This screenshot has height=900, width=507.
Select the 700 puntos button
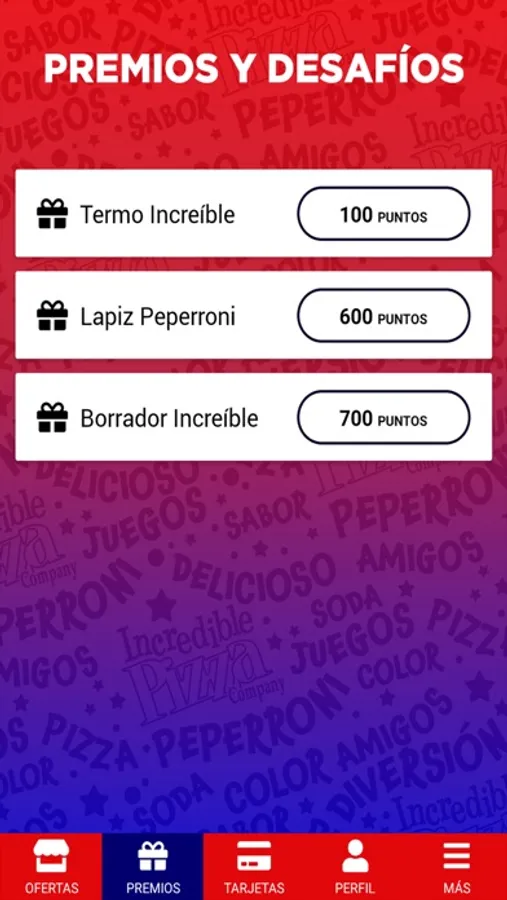[x=384, y=417]
